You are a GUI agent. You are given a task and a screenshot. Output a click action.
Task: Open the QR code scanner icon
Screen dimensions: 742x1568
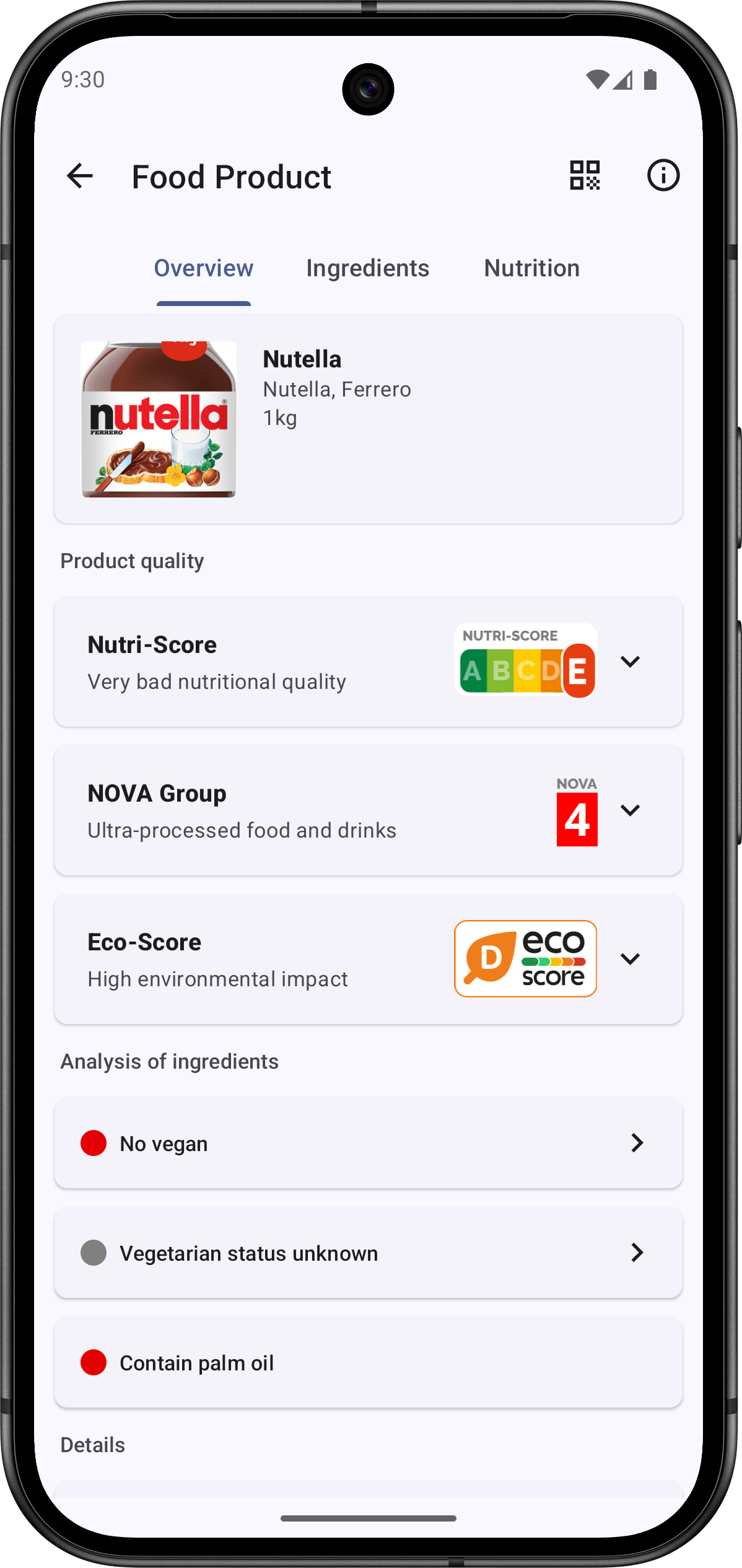coord(585,175)
